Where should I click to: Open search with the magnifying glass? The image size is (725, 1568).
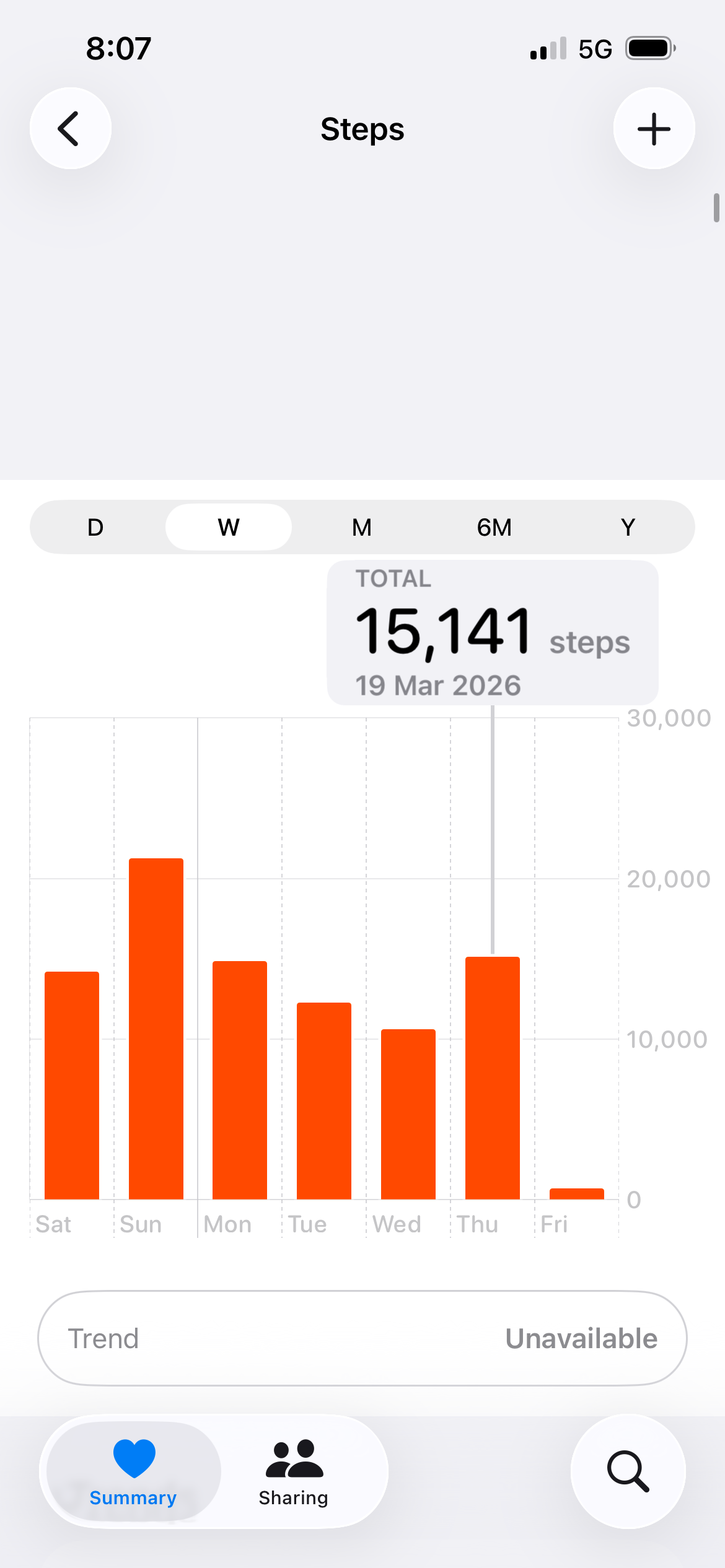click(x=628, y=1471)
